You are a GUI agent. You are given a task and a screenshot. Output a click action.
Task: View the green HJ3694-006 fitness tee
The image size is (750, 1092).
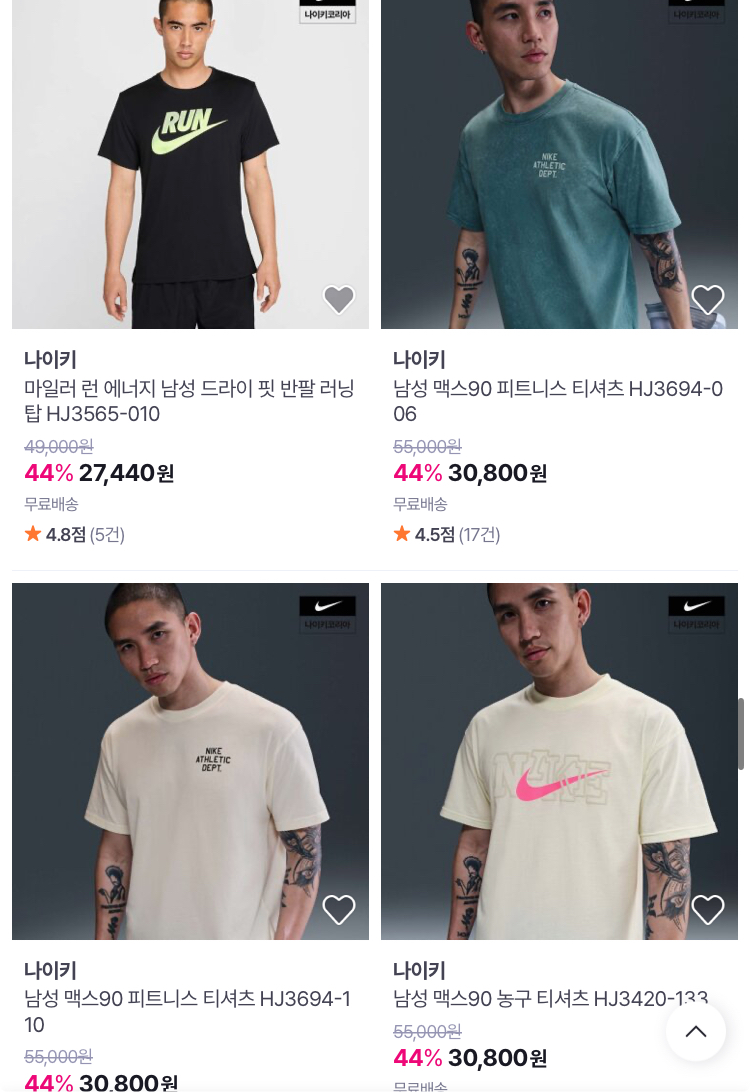[x=559, y=160]
